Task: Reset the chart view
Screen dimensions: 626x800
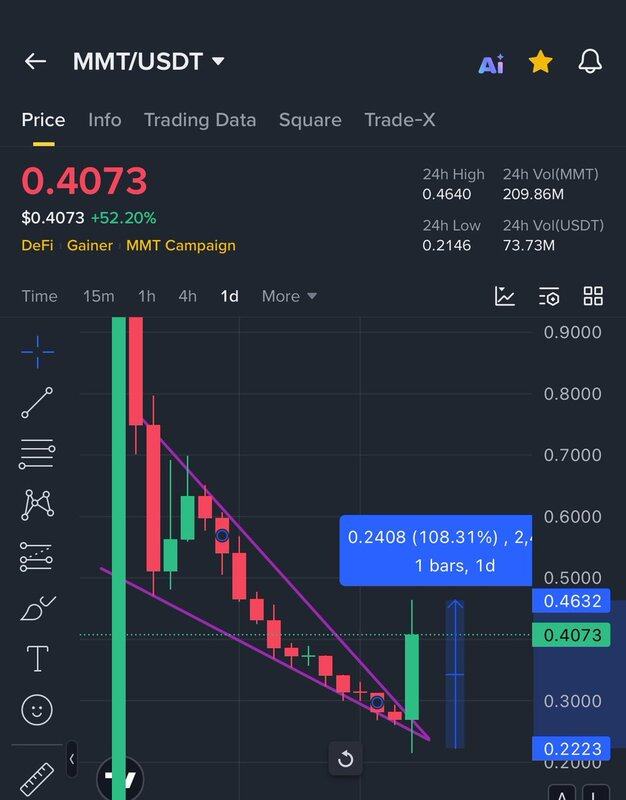Action: click(x=345, y=759)
